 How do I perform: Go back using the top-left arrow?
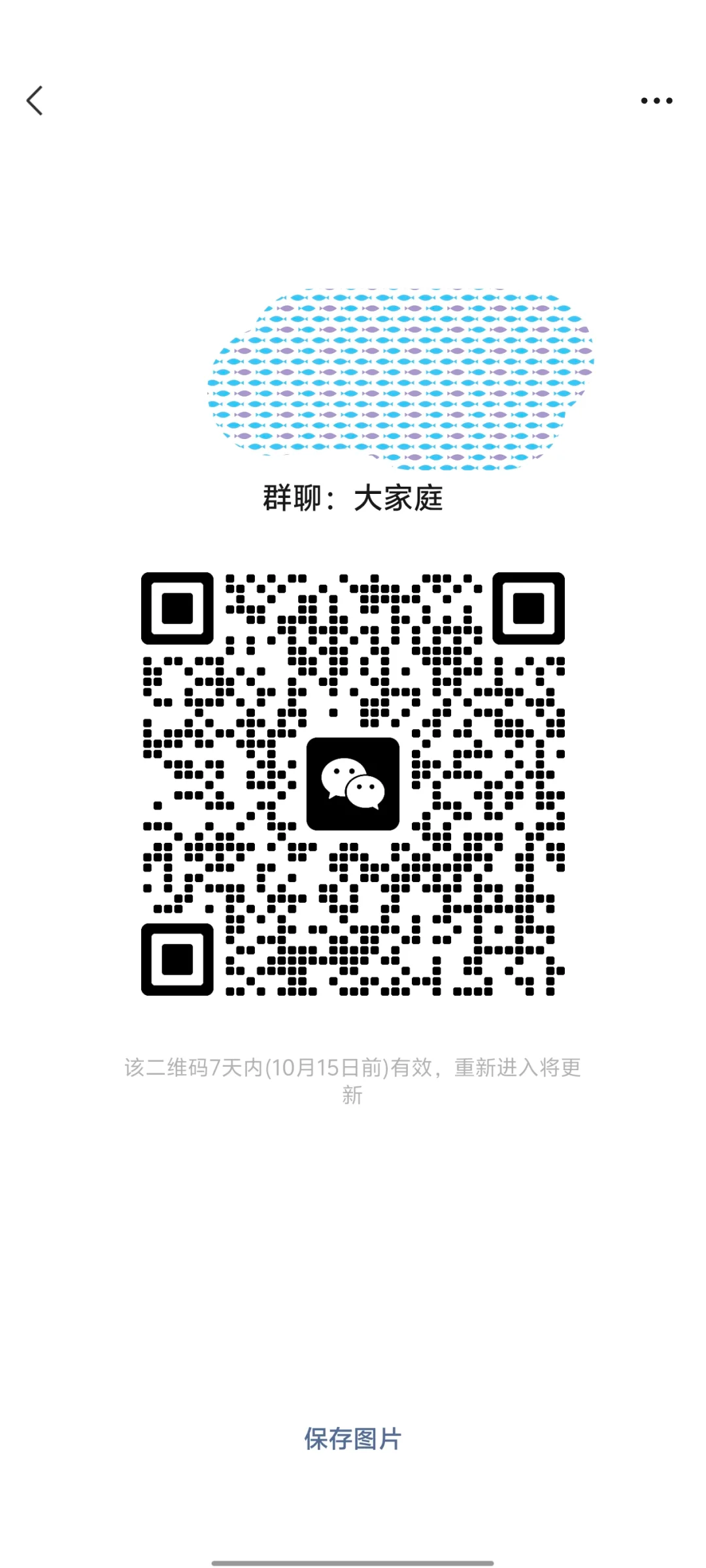click(35, 101)
